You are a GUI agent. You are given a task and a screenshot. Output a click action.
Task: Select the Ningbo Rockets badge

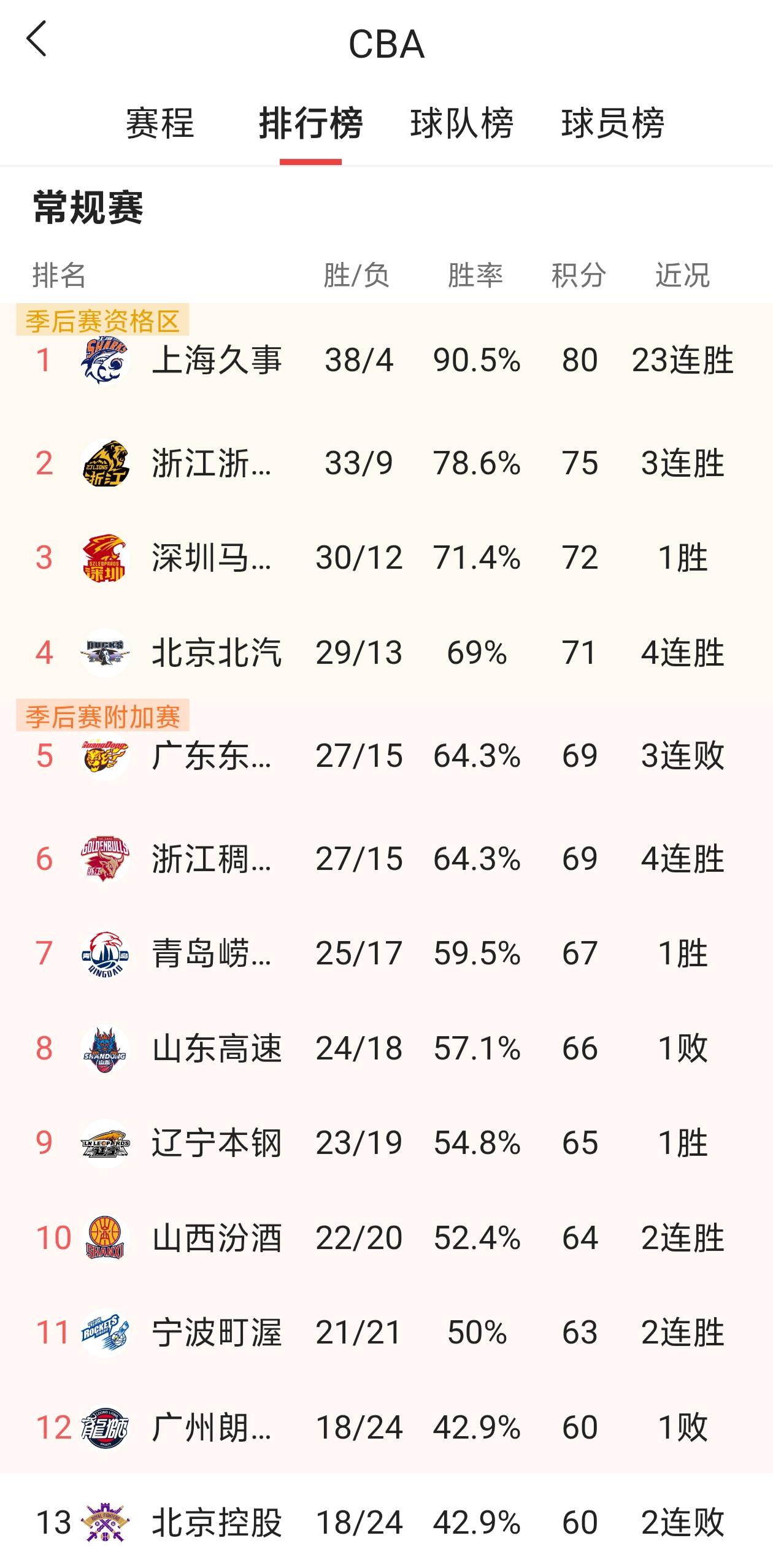tap(104, 1332)
